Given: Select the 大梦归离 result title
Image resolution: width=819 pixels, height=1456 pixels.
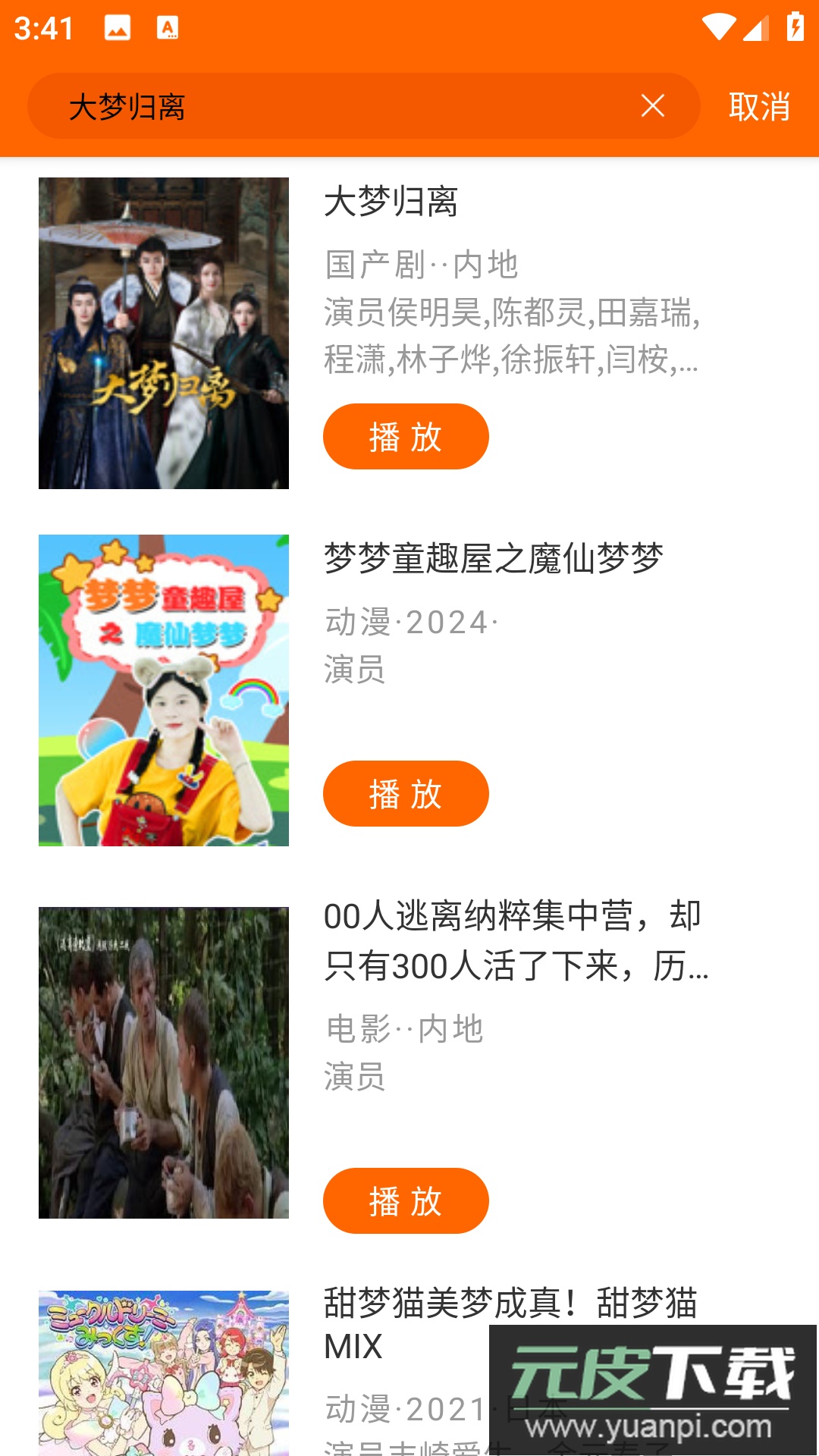Looking at the screenshot, I should coord(391,202).
